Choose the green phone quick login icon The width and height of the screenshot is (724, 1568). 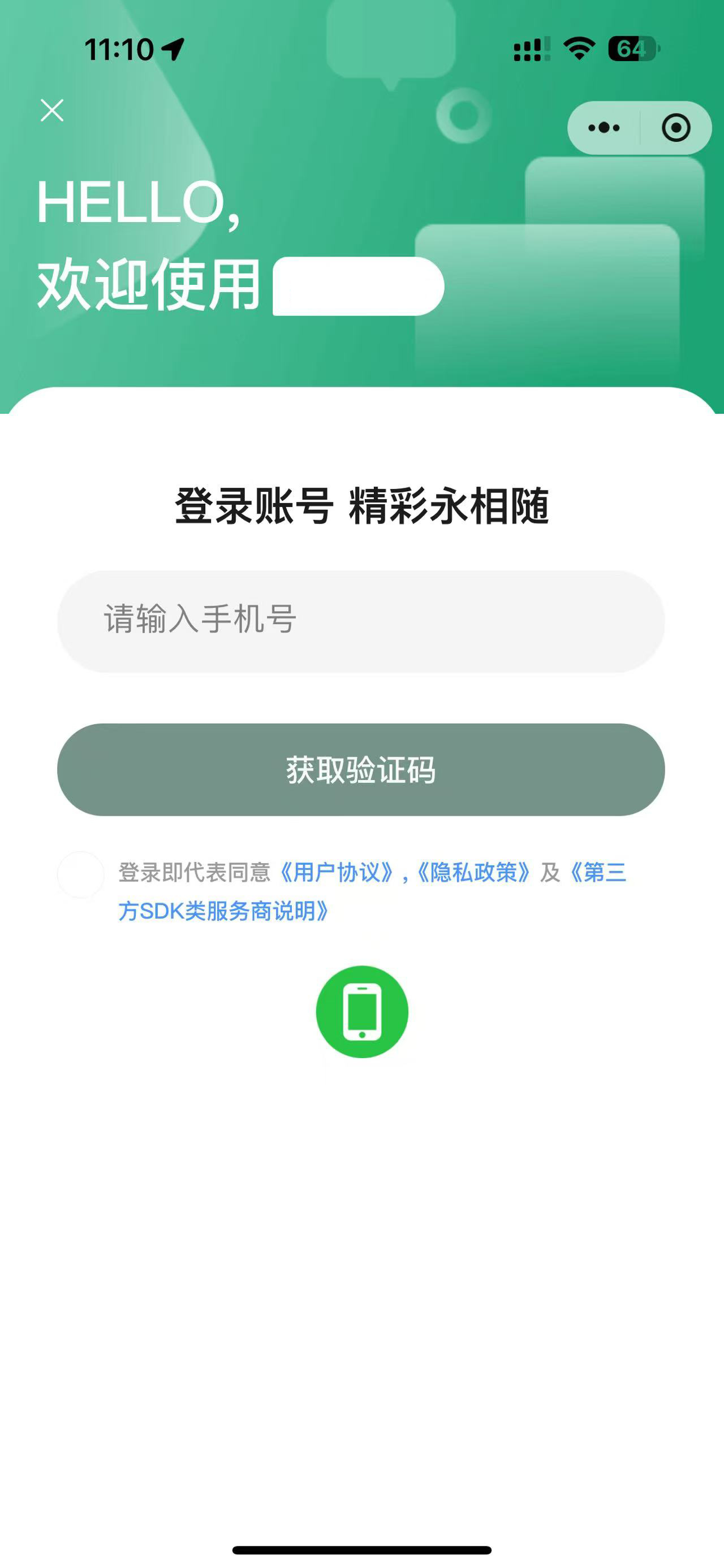coord(361,1011)
